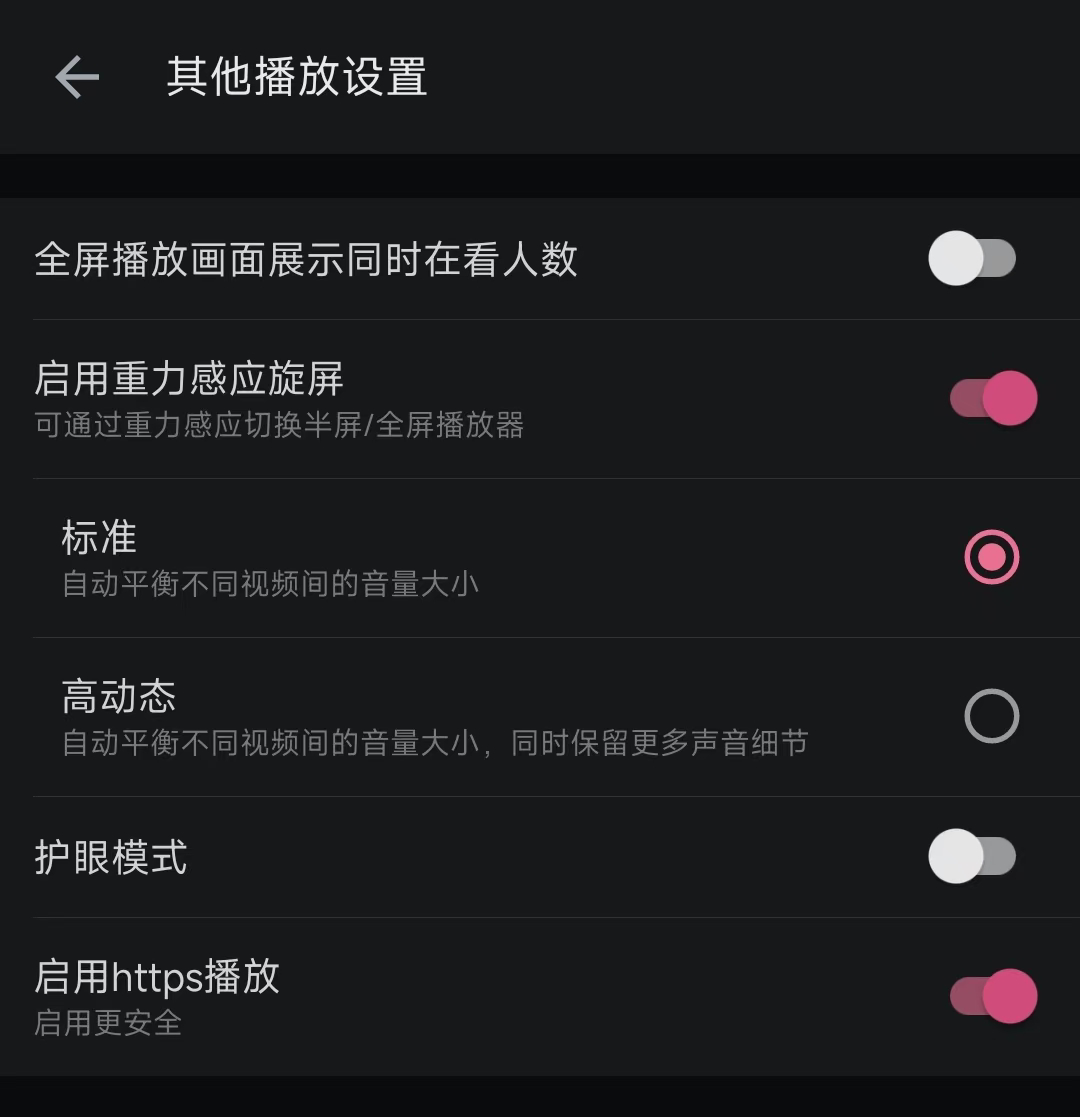The height and width of the screenshot is (1117, 1080).
Task: Select the 高动态 volume option
Action: point(990,716)
